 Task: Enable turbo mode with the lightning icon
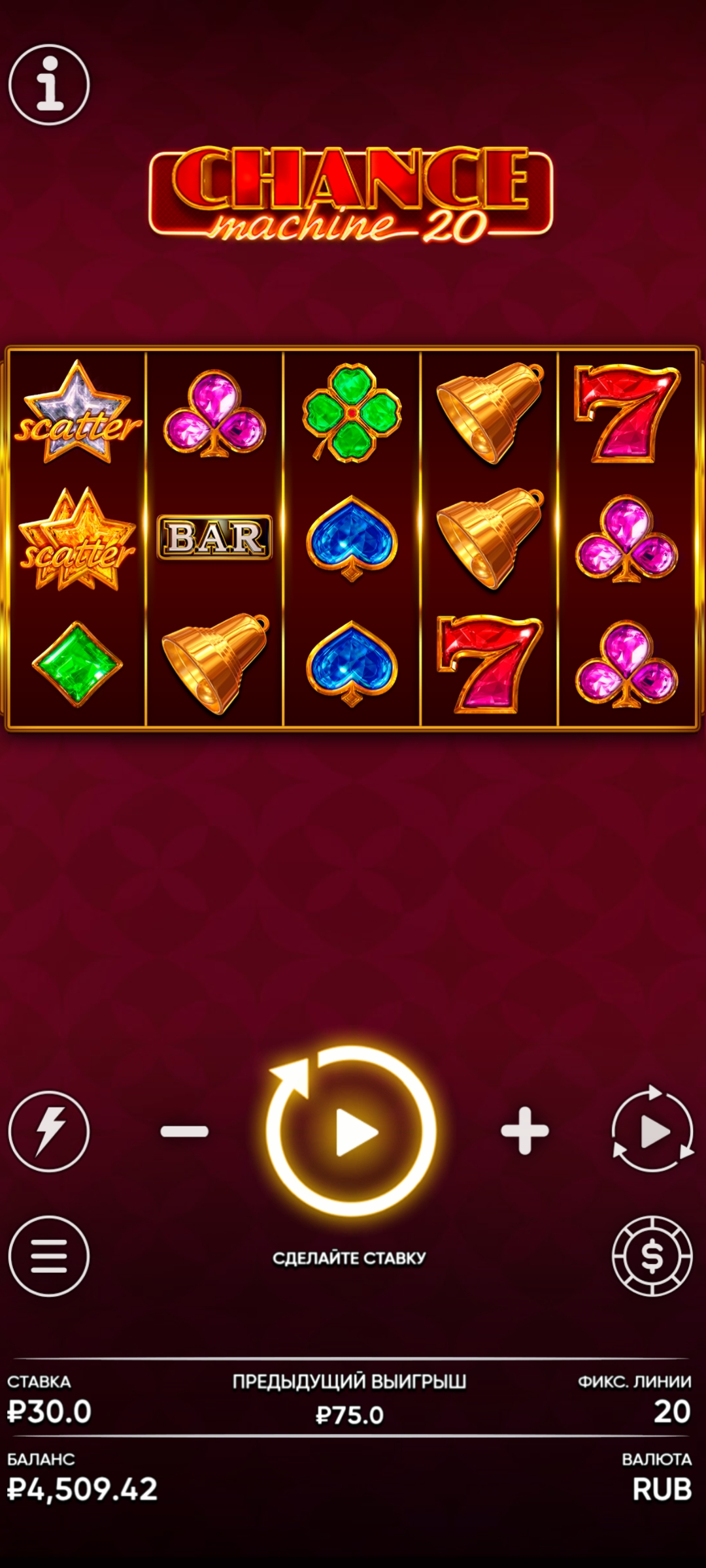tap(49, 1131)
